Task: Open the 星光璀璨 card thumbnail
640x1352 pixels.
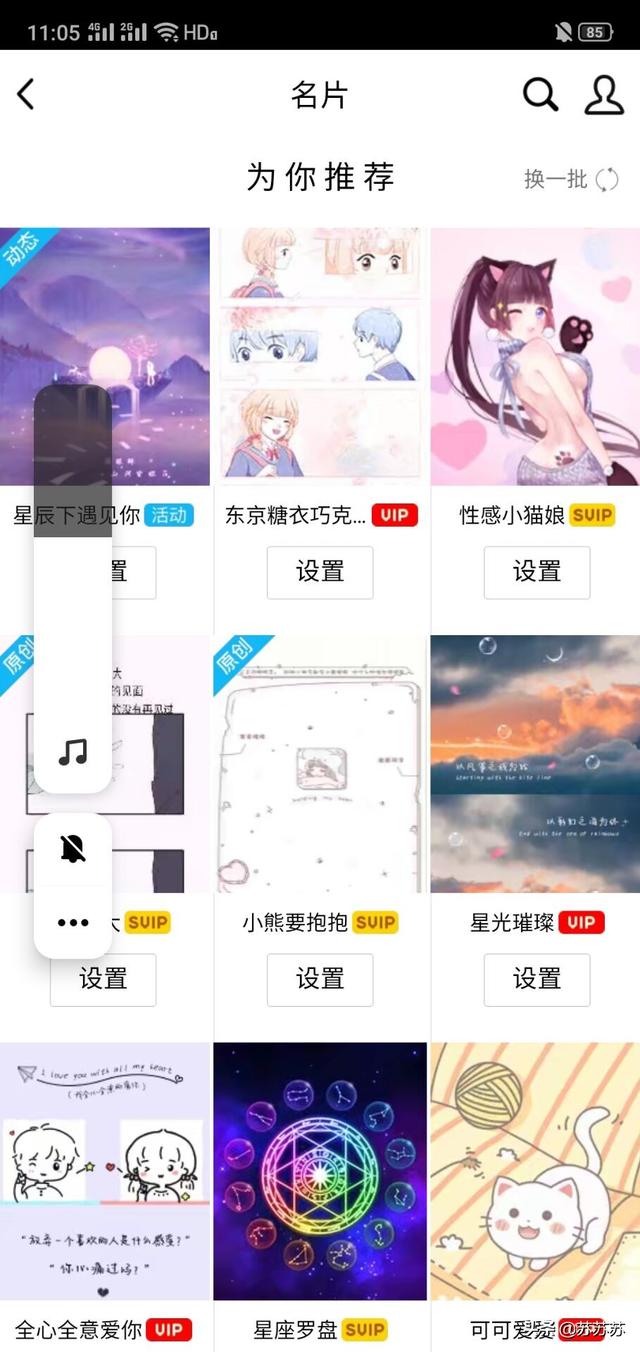Action: 535,763
